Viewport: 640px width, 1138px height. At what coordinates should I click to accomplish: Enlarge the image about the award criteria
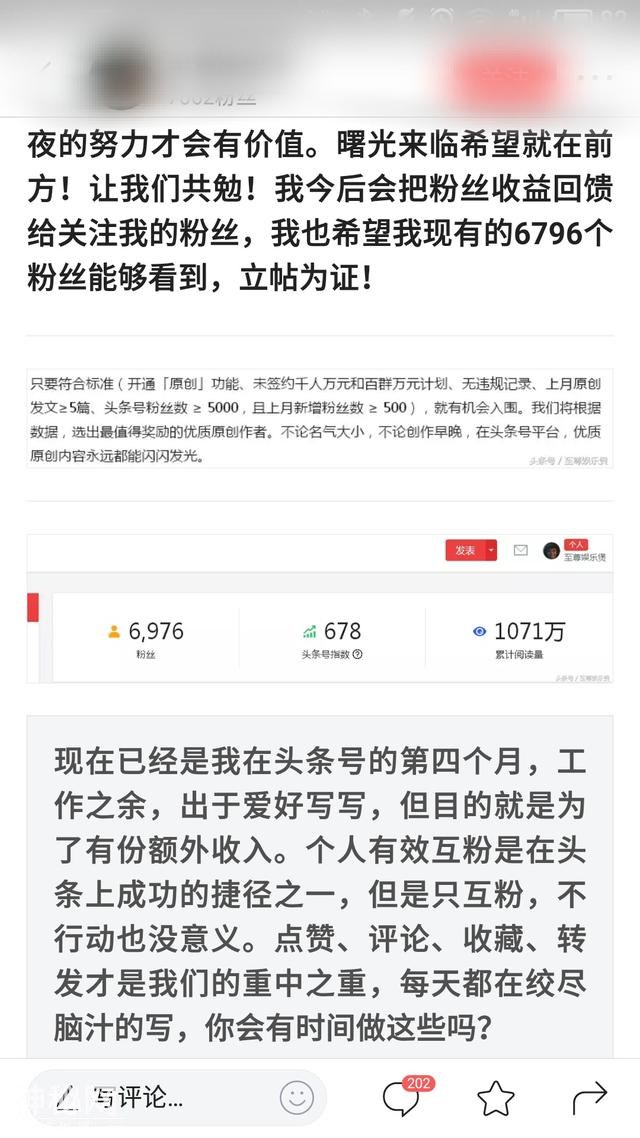click(320, 417)
